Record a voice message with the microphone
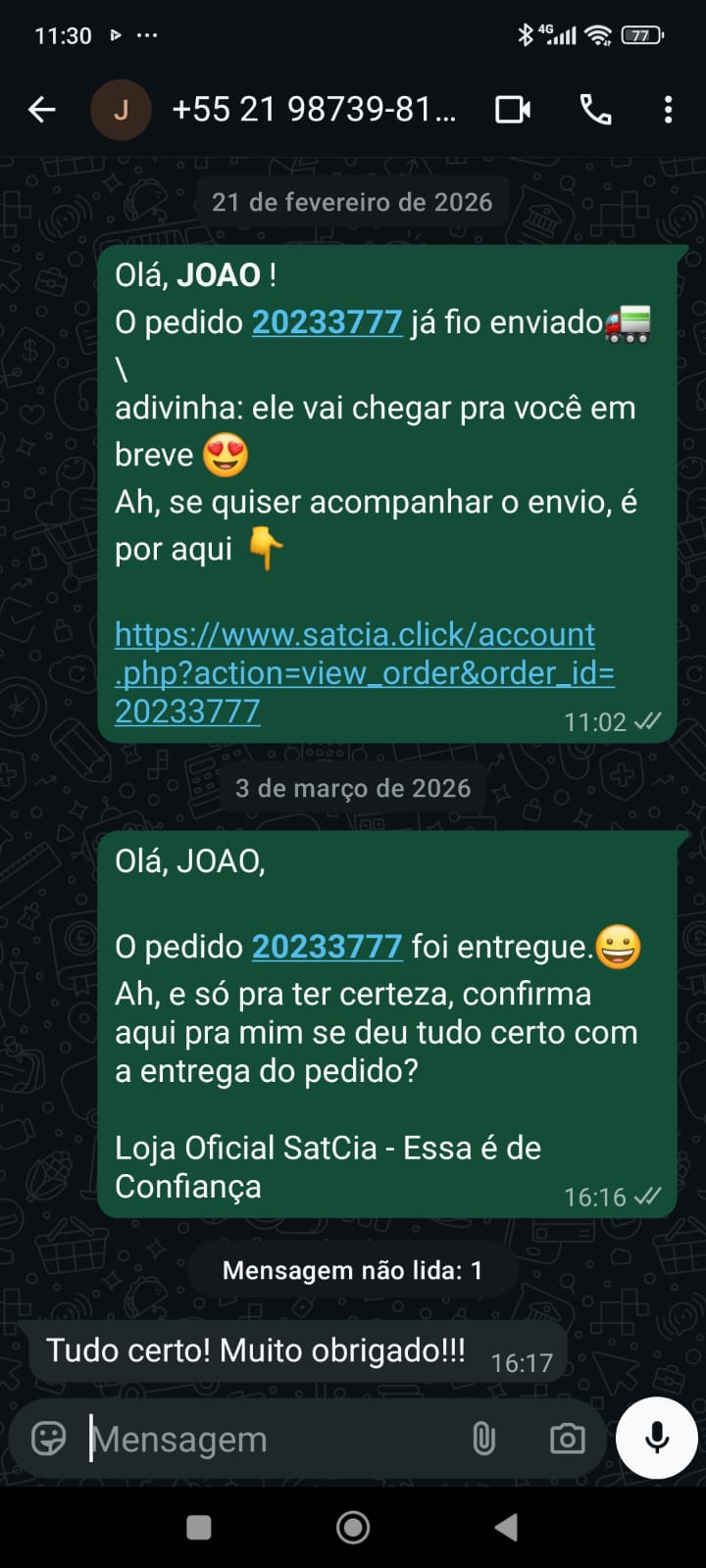The image size is (706, 1568). click(x=657, y=1438)
